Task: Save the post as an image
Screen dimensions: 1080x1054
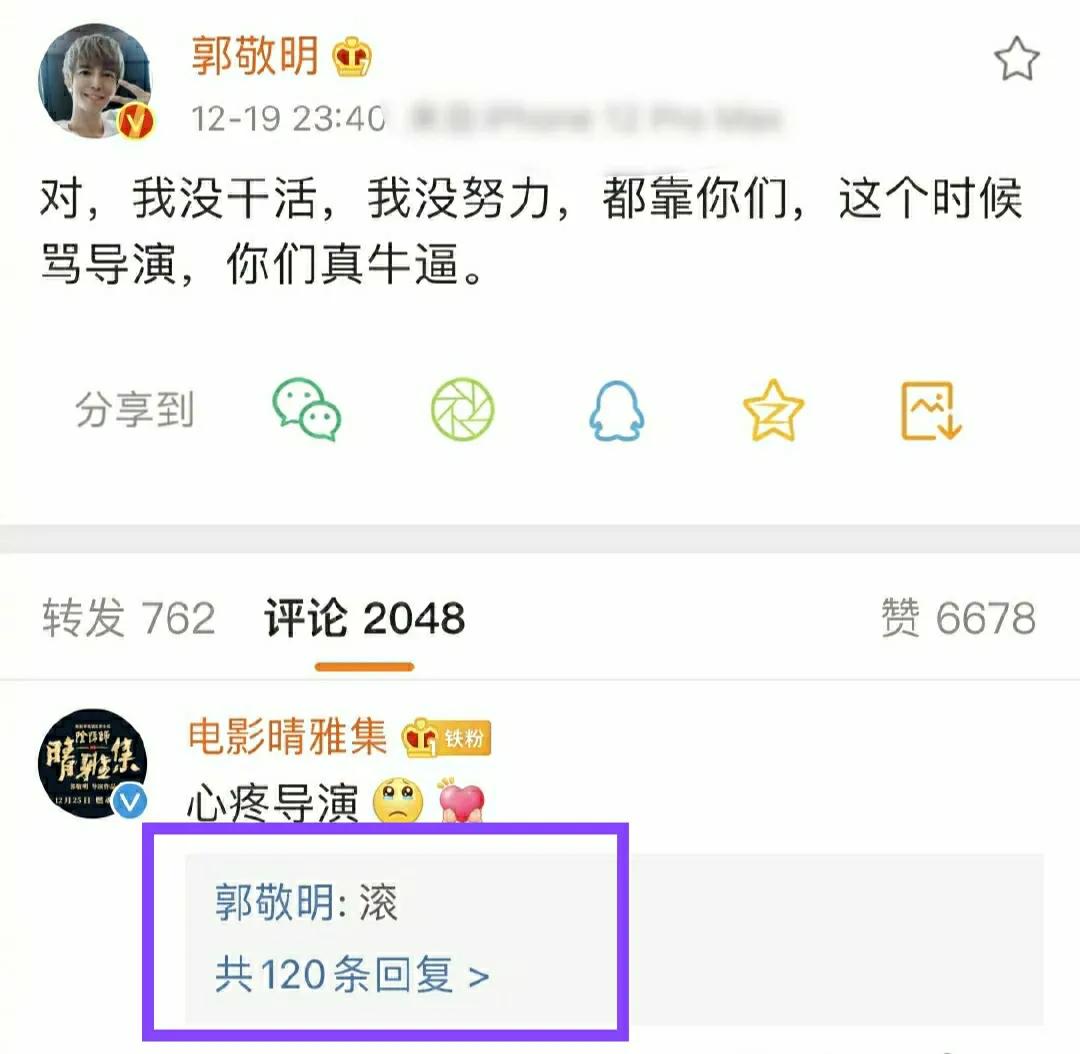Action: click(930, 411)
